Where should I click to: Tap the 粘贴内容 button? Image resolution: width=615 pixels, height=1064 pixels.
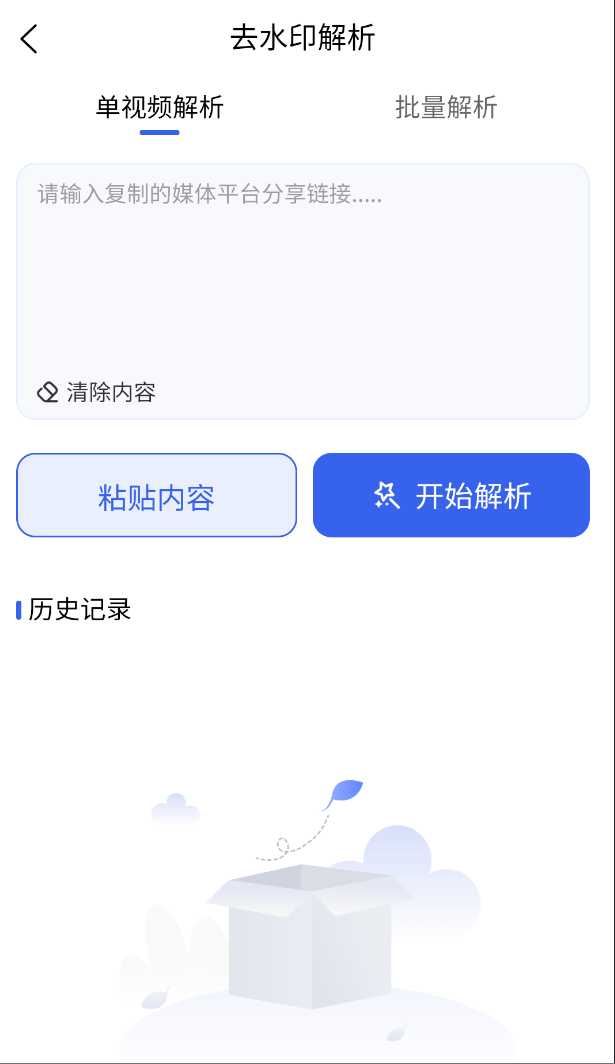coord(157,495)
